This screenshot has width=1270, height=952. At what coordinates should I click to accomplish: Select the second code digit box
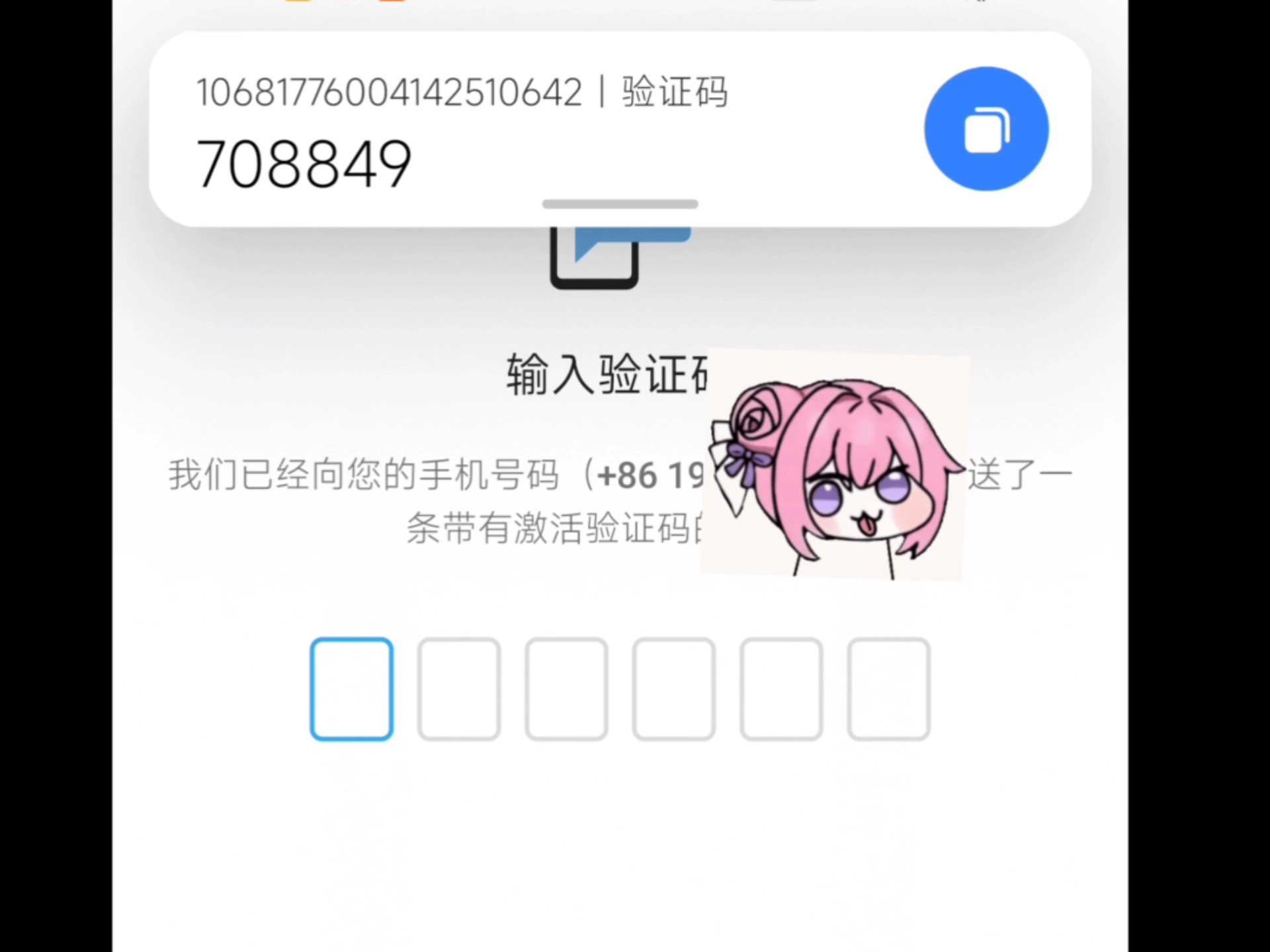458,689
